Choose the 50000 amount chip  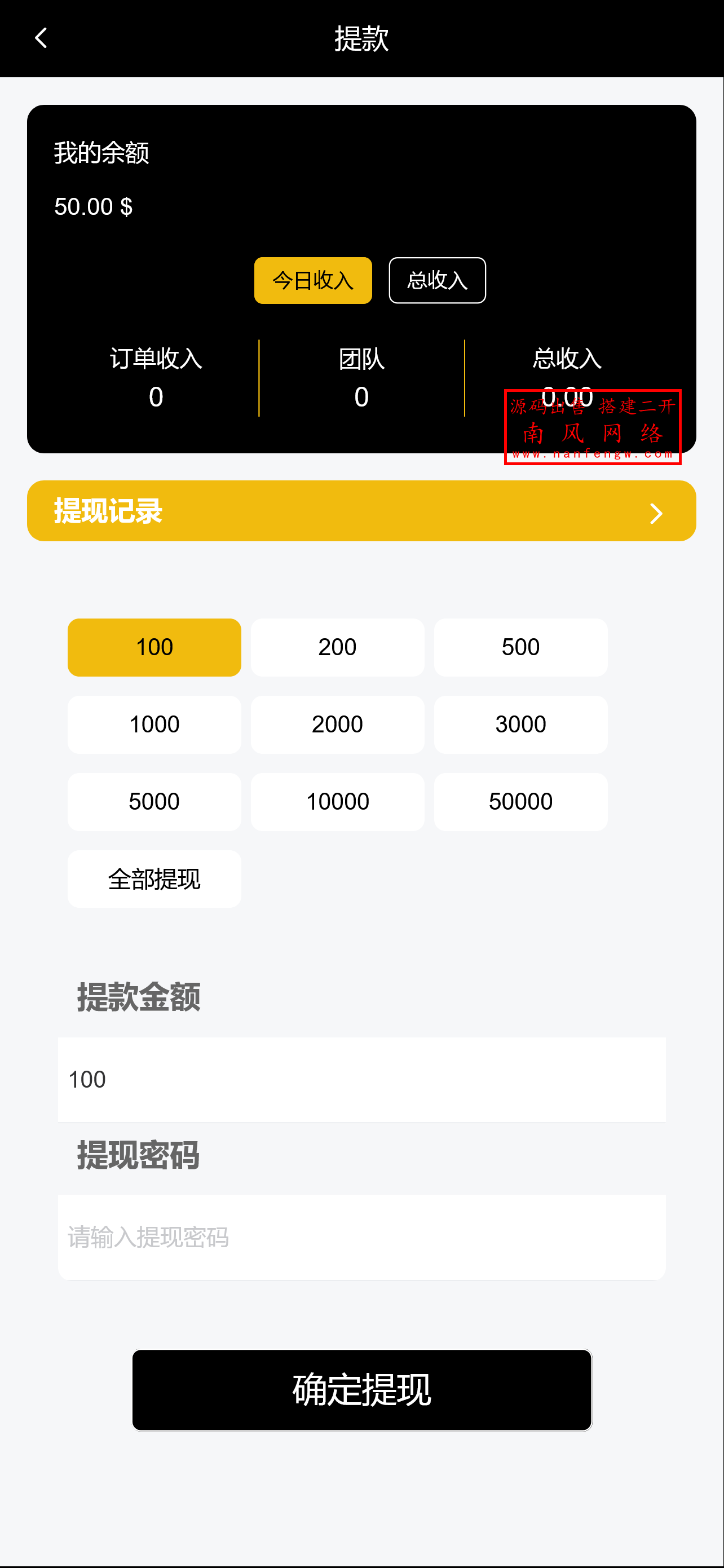pos(520,802)
